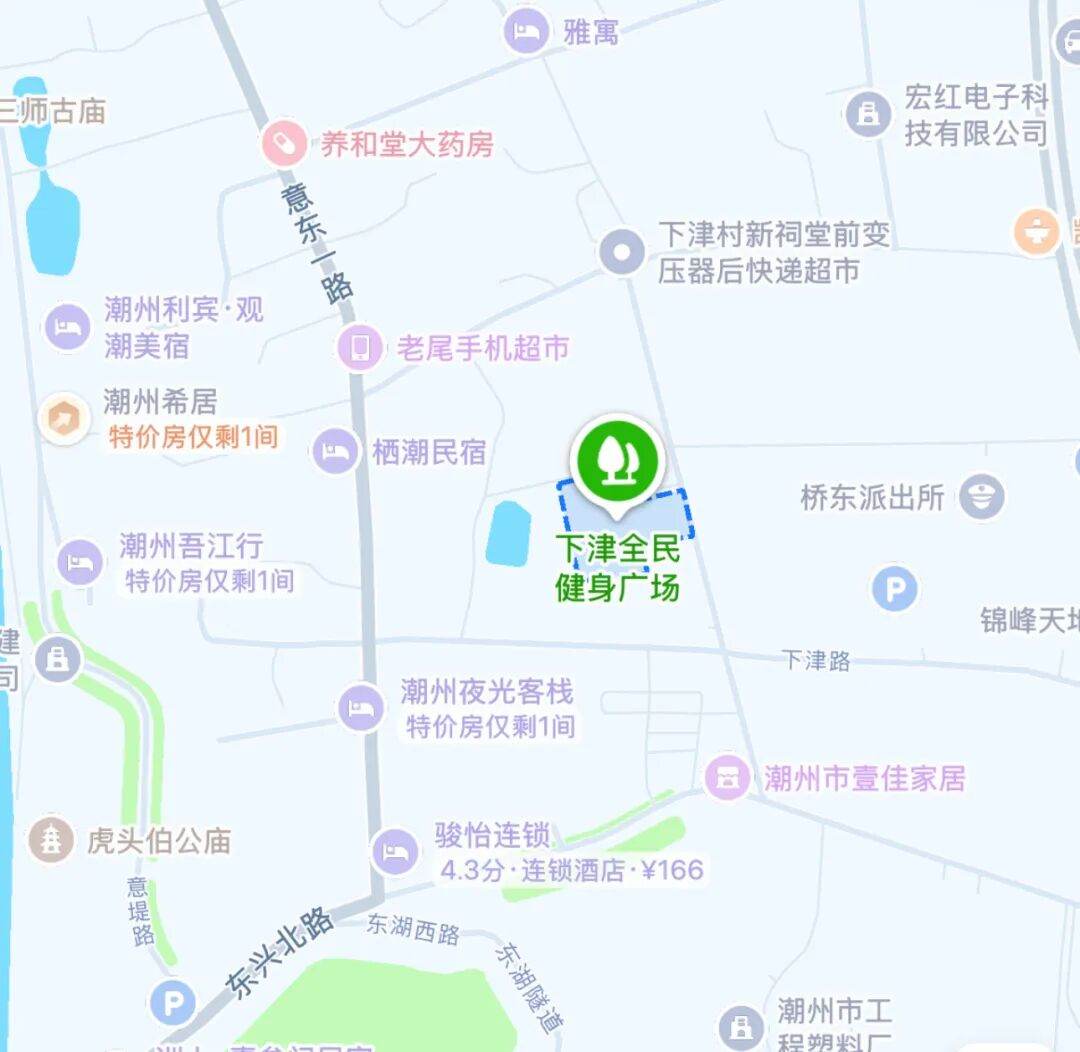Open the 骏怡连锁 chain hotel marker

(396, 852)
